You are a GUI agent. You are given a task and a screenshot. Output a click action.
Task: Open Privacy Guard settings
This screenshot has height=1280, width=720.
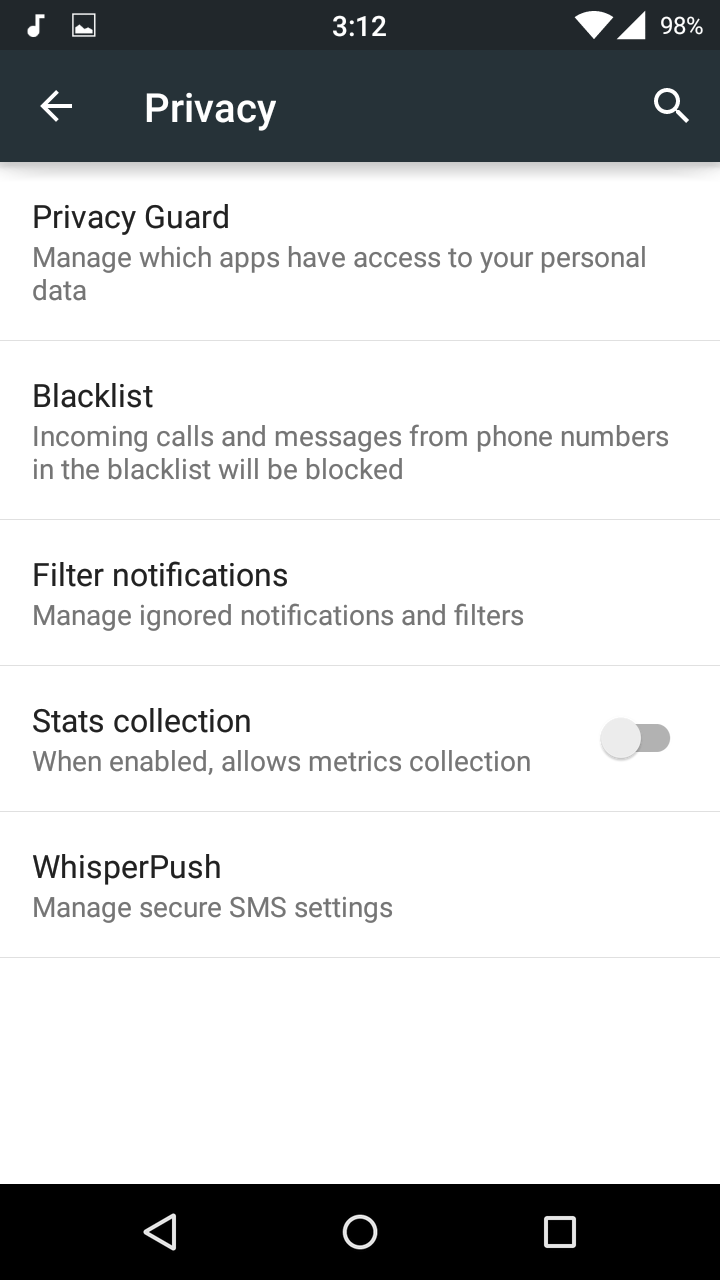click(360, 252)
